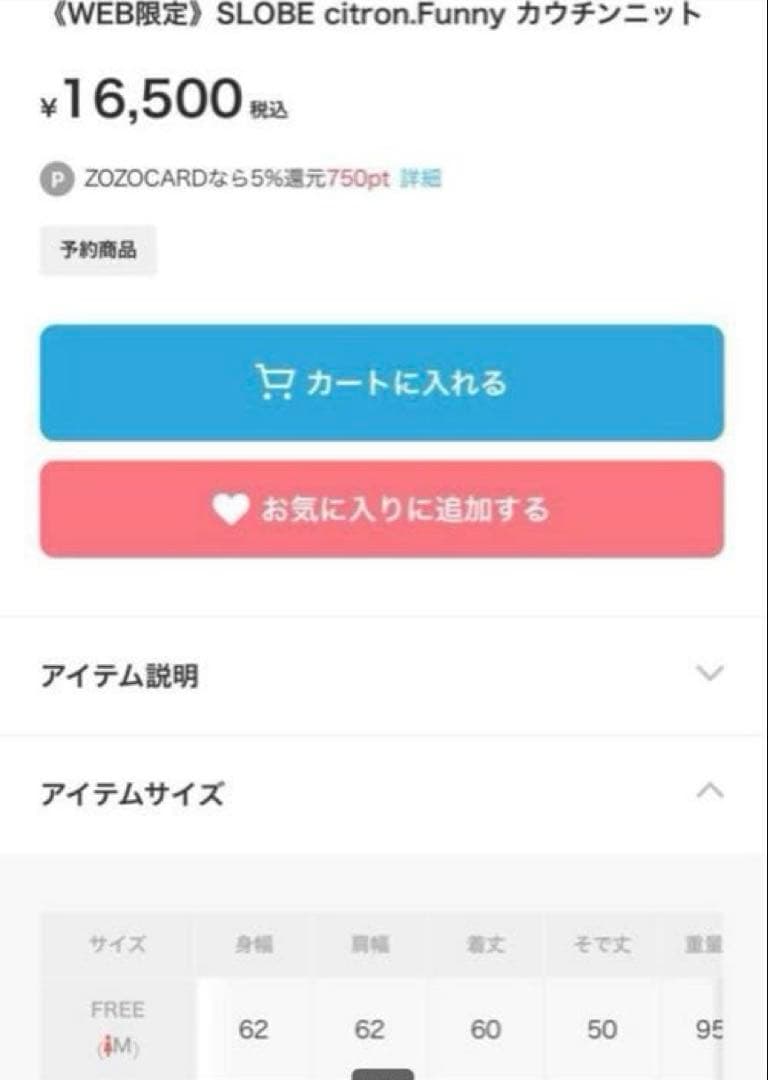Click the ¥16,500 price text
Screen dimensions: 768x1080
click(x=145, y=98)
